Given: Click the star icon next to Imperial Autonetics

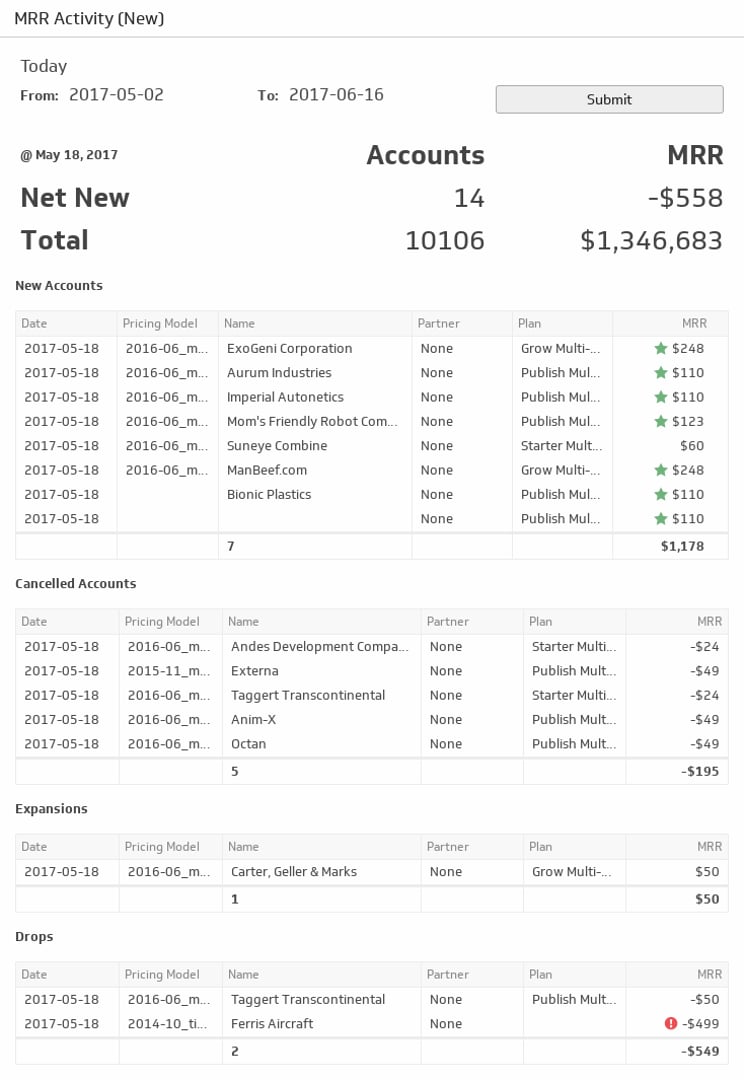Looking at the screenshot, I should [x=661, y=396].
